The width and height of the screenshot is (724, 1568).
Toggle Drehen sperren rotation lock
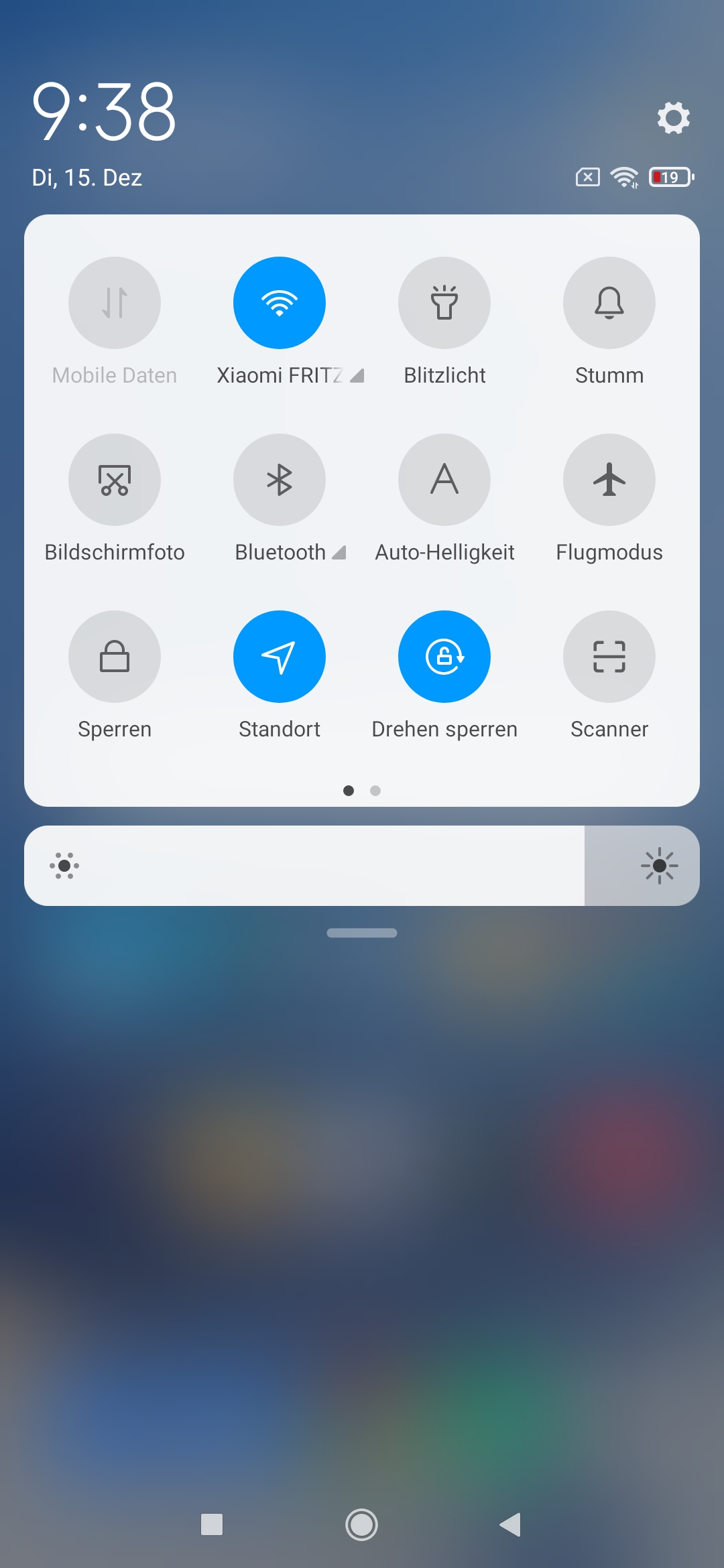tap(444, 657)
